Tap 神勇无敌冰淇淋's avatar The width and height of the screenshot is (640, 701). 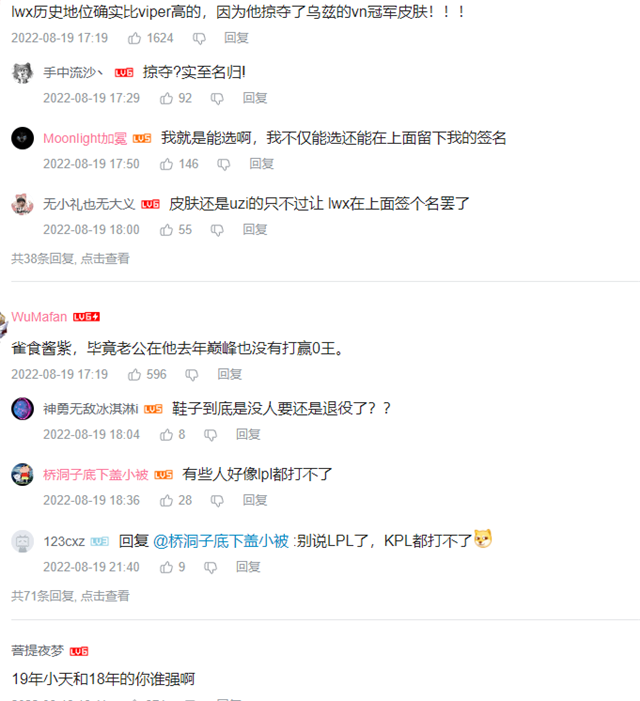[23, 408]
